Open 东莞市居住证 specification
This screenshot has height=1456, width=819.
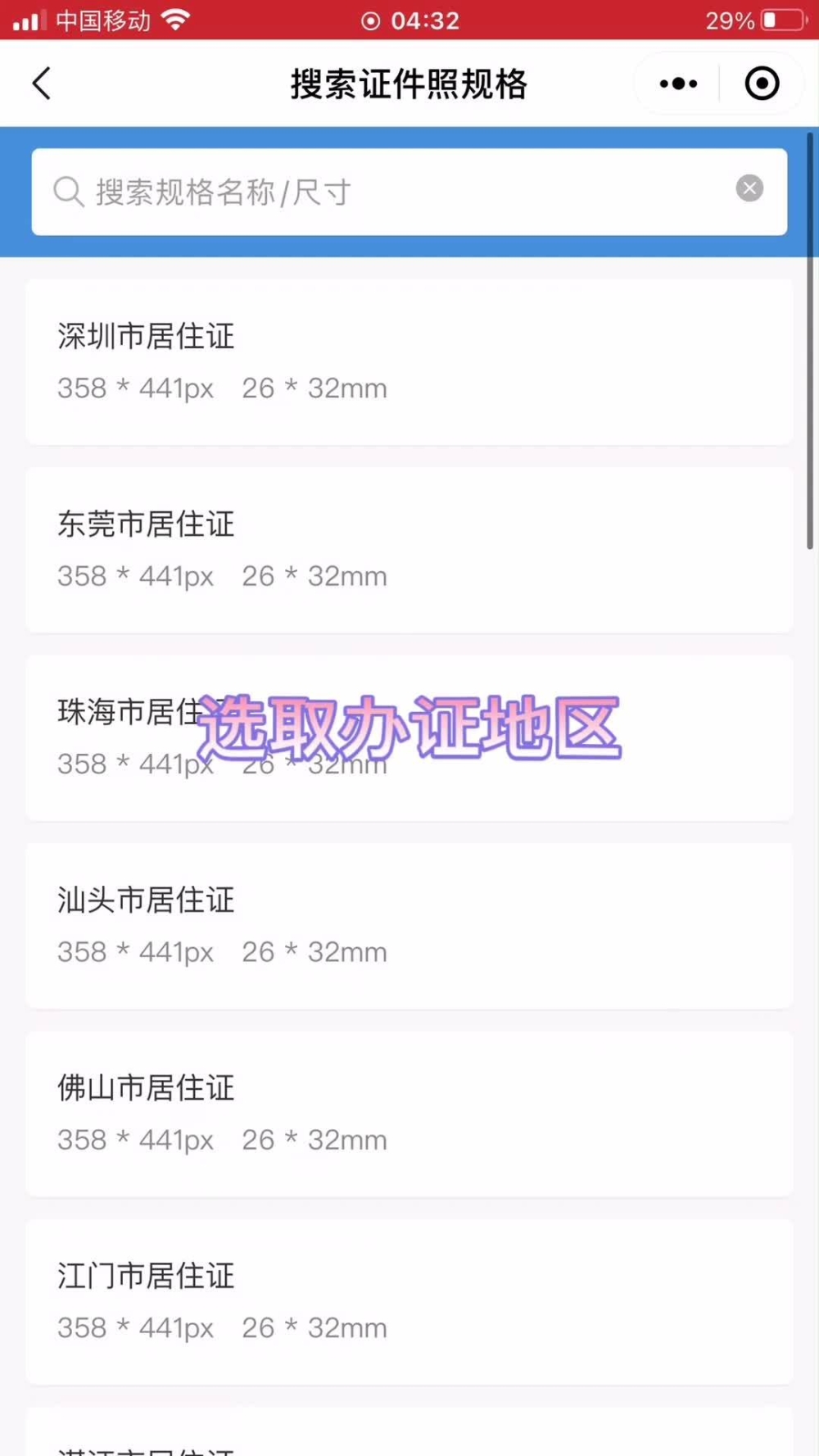409,550
